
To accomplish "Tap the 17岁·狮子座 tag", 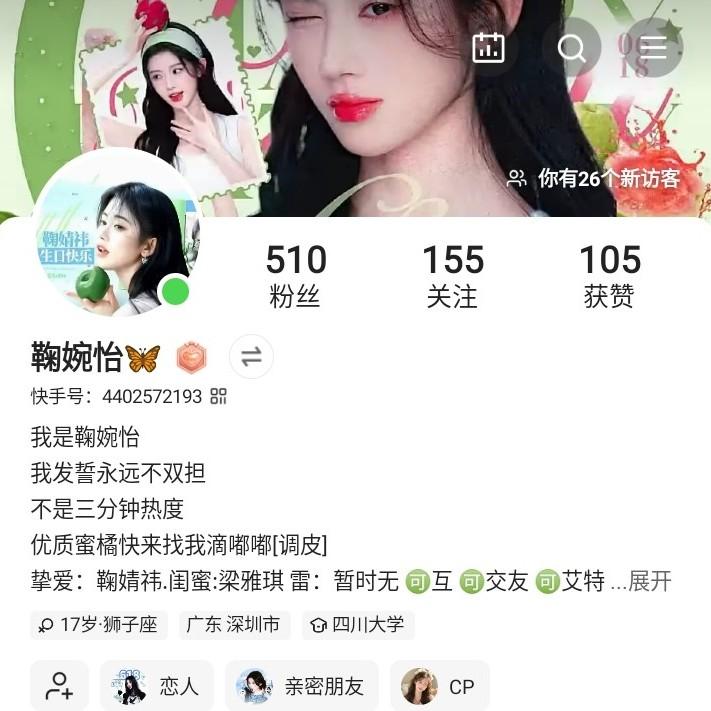I will pos(99,625).
